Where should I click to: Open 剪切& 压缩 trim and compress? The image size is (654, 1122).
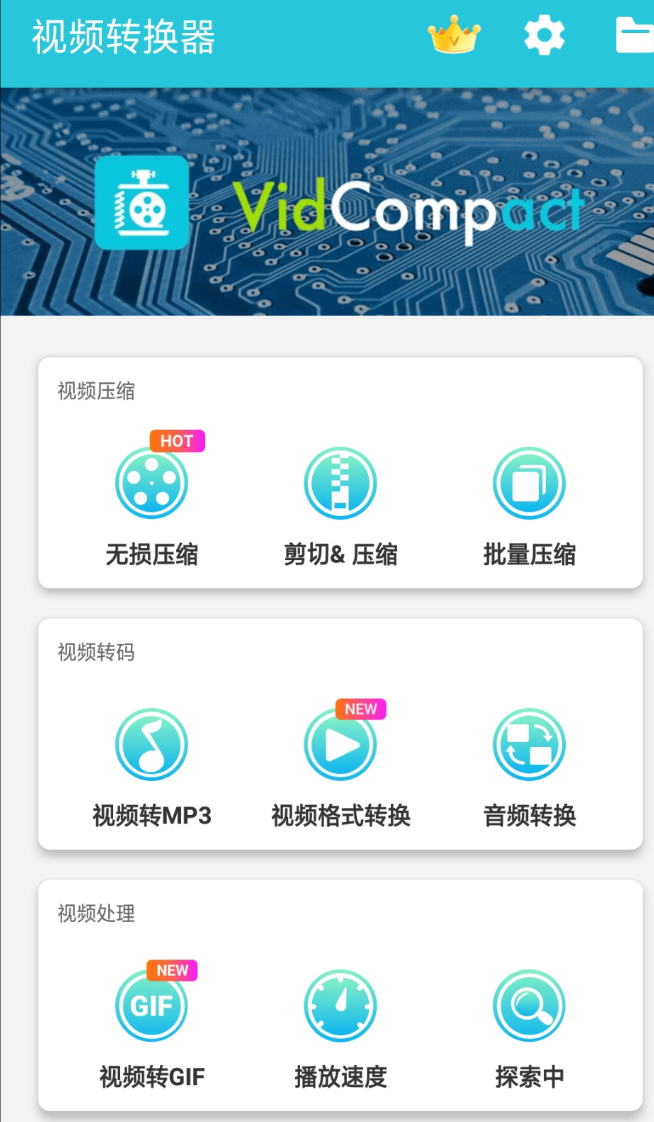340,484
